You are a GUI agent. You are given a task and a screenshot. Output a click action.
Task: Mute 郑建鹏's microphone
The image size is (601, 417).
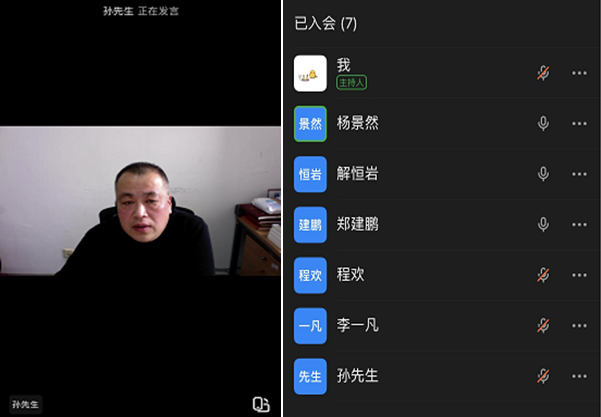coord(543,224)
